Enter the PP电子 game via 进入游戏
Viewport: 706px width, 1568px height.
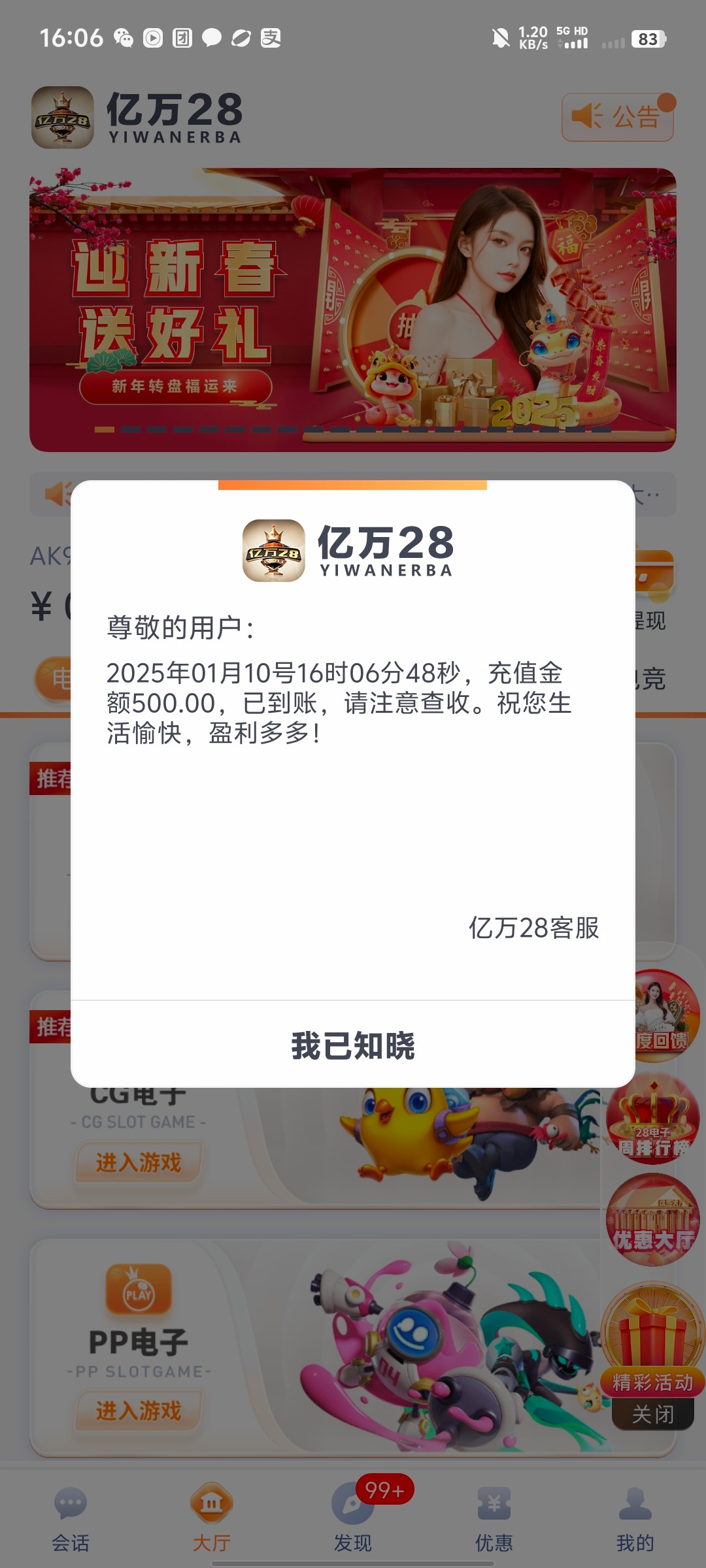pos(138,1411)
